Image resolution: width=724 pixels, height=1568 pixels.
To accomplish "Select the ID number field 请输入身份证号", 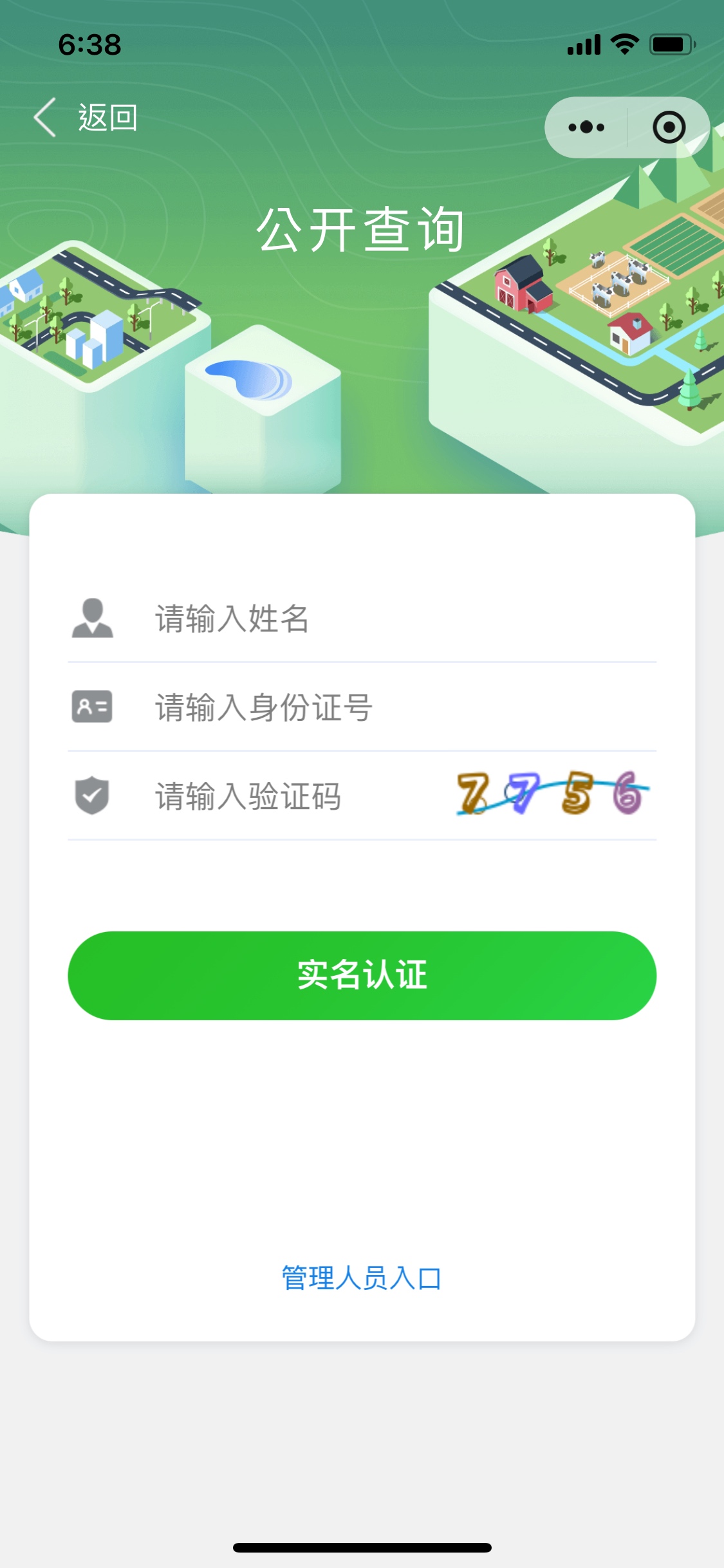I will [x=386, y=707].
